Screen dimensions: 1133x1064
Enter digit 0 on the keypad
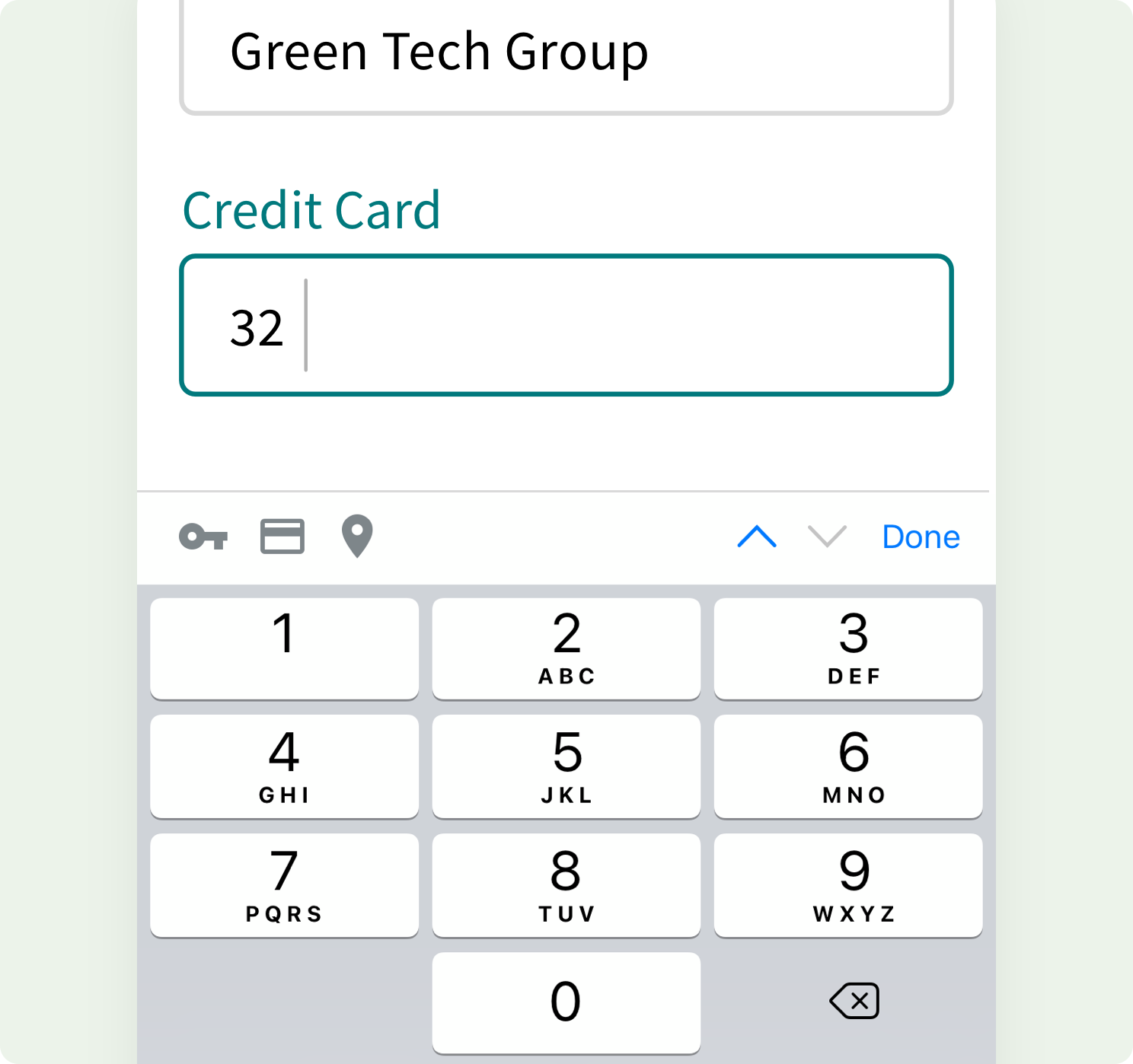pyautogui.click(x=566, y=1002)
